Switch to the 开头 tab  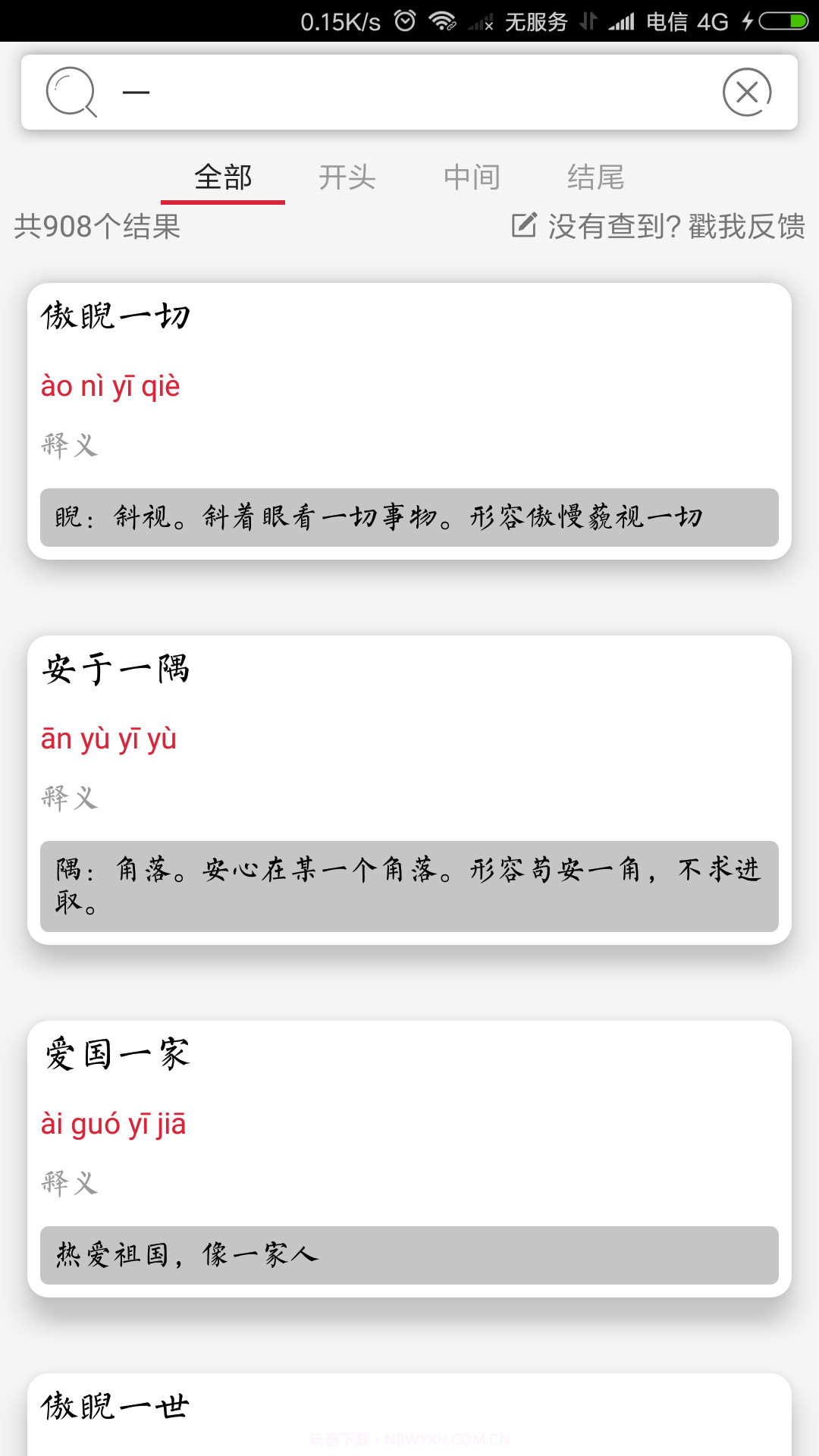[347, 177]
